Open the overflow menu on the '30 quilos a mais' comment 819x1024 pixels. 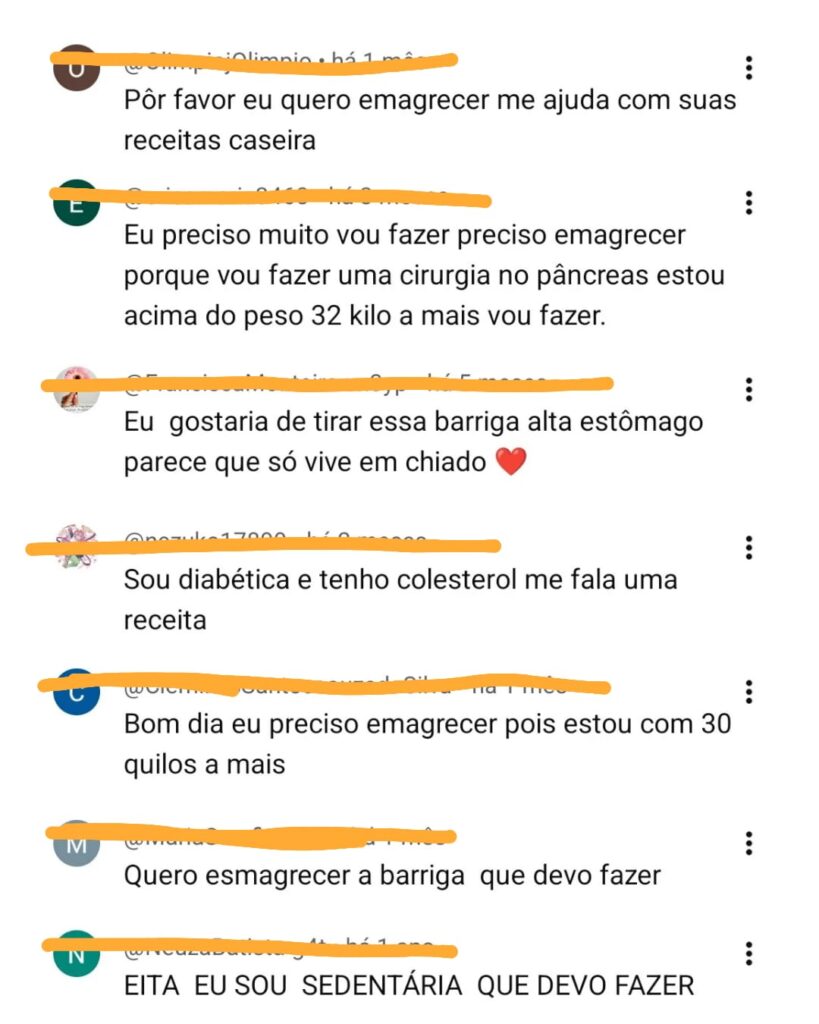(x=749, y=691)
